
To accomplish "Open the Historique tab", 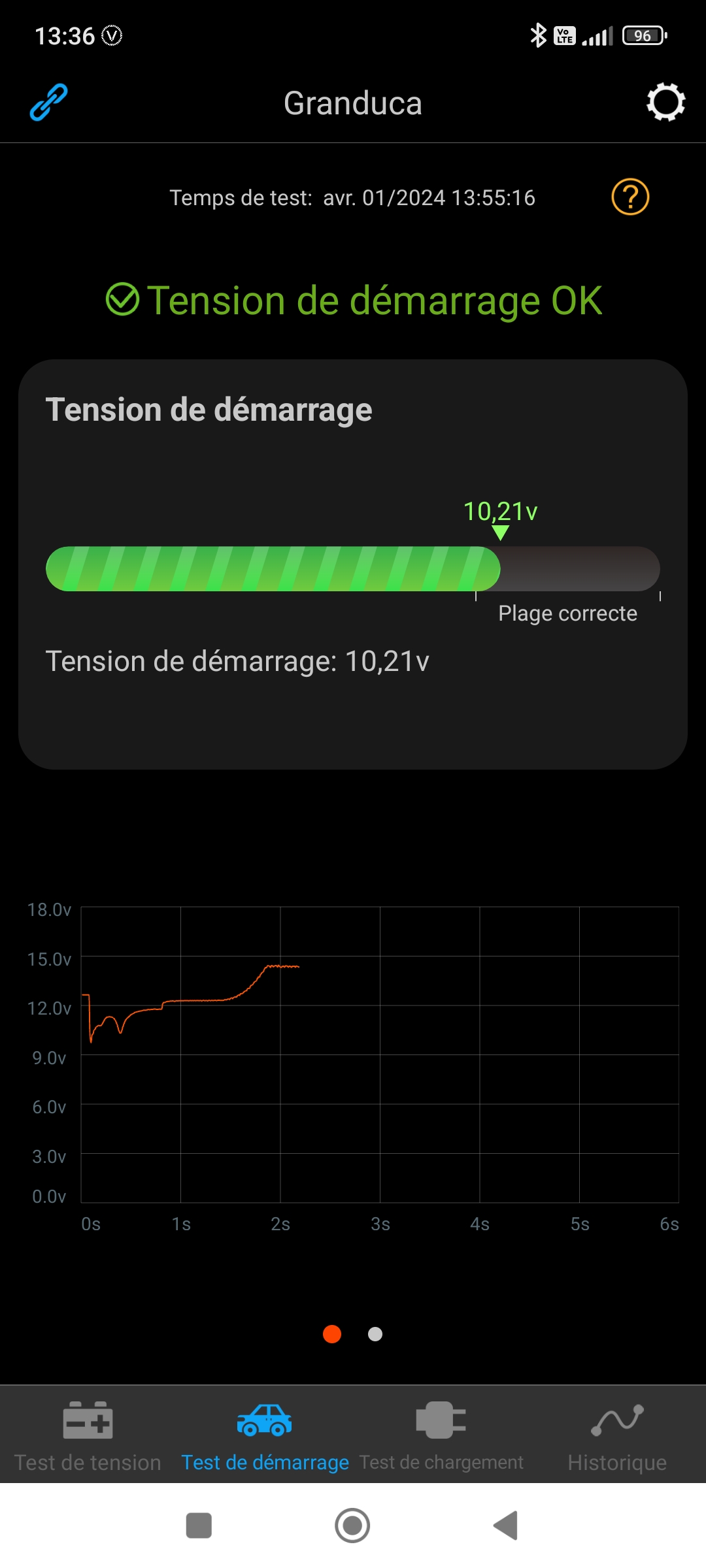I will point(617,1436).
